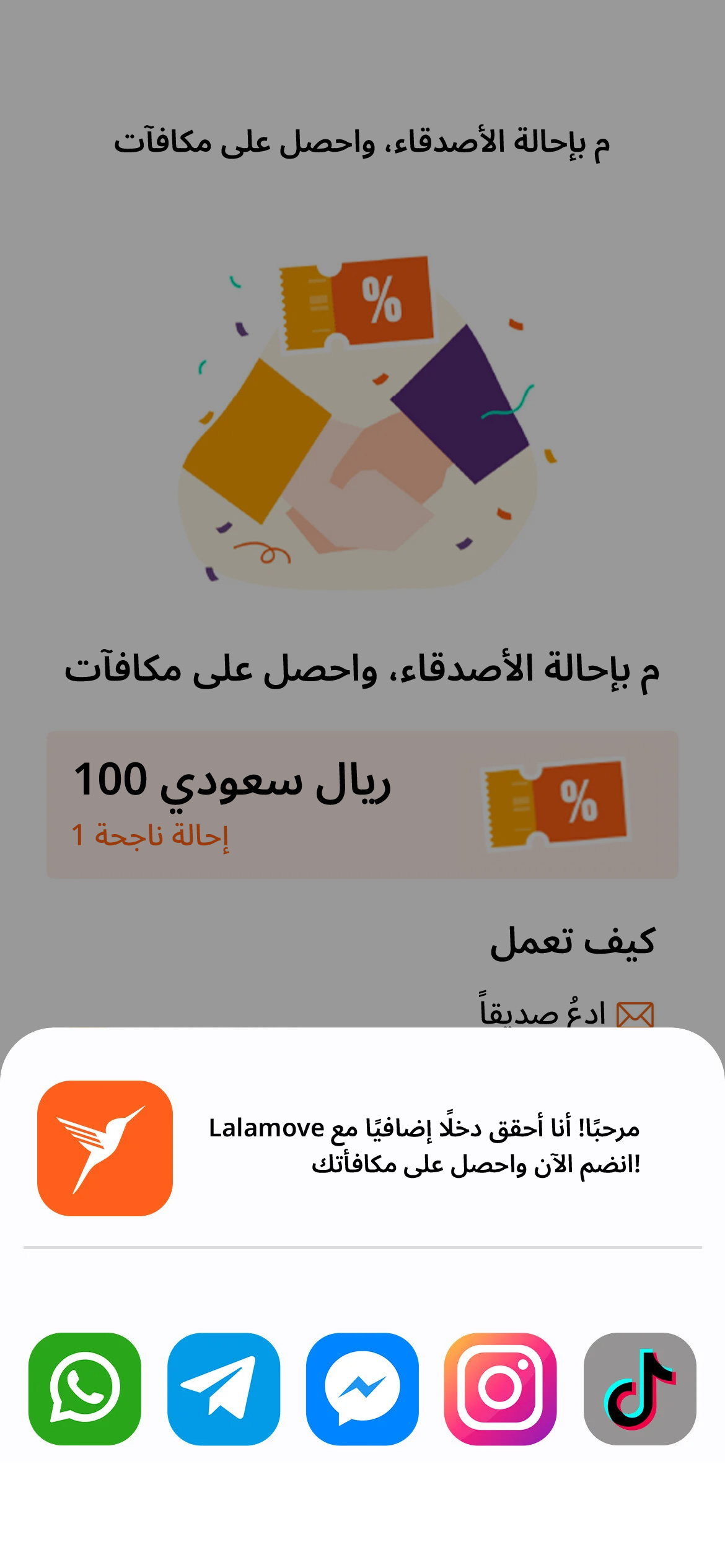Share the referral via Telegram

click(224, 1388)
